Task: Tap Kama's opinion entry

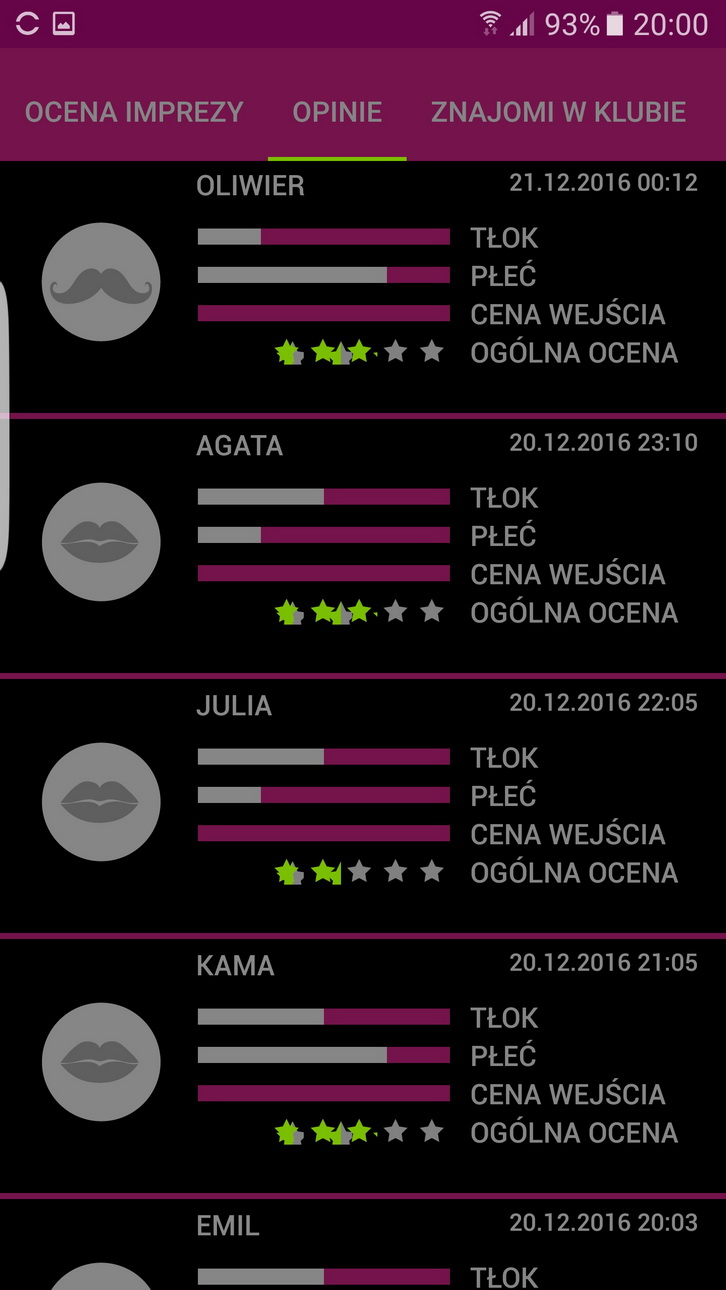Action: tap(363, 1065)
